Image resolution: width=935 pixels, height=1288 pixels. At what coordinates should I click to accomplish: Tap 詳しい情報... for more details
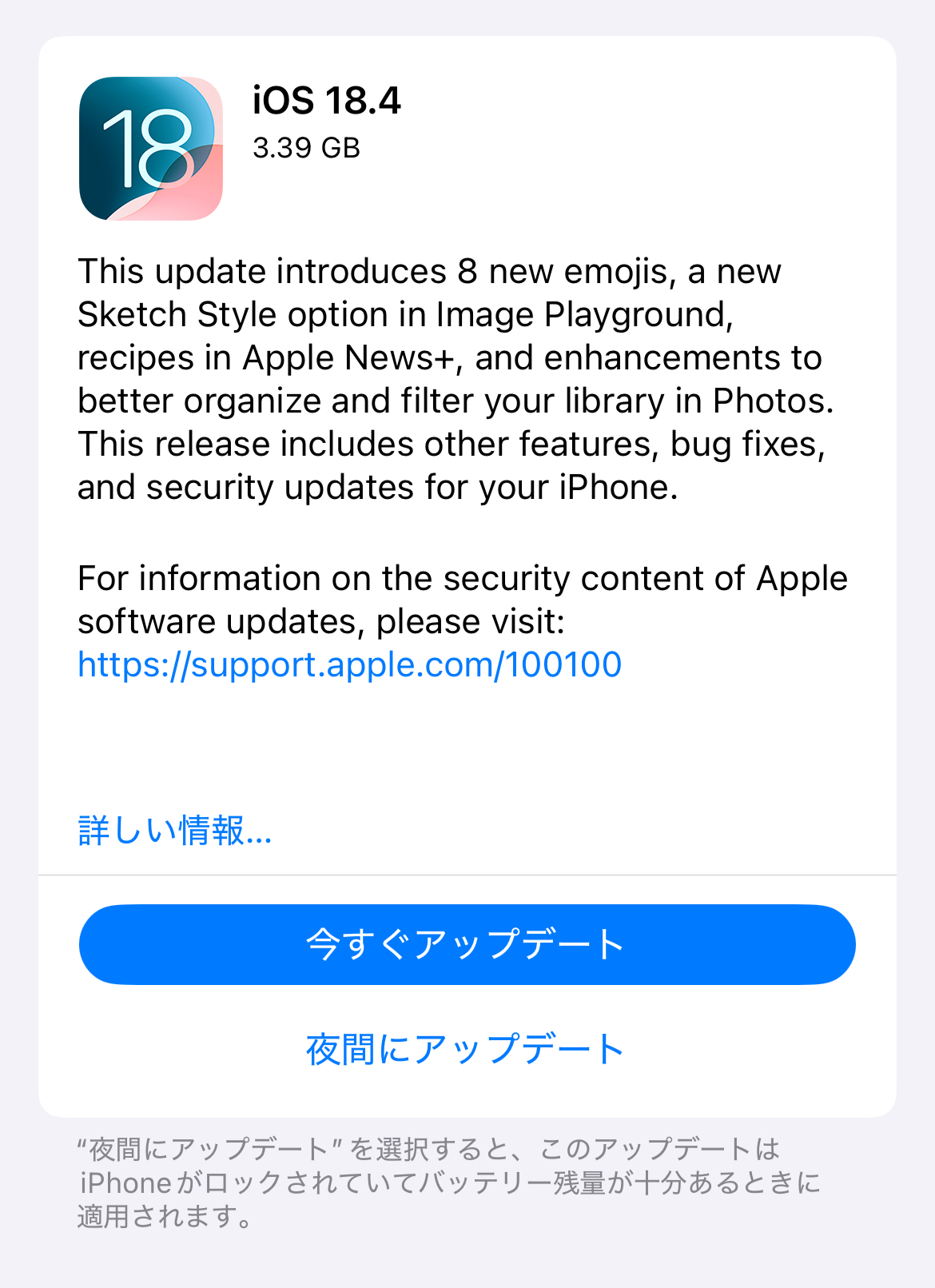tap(173, 831)
